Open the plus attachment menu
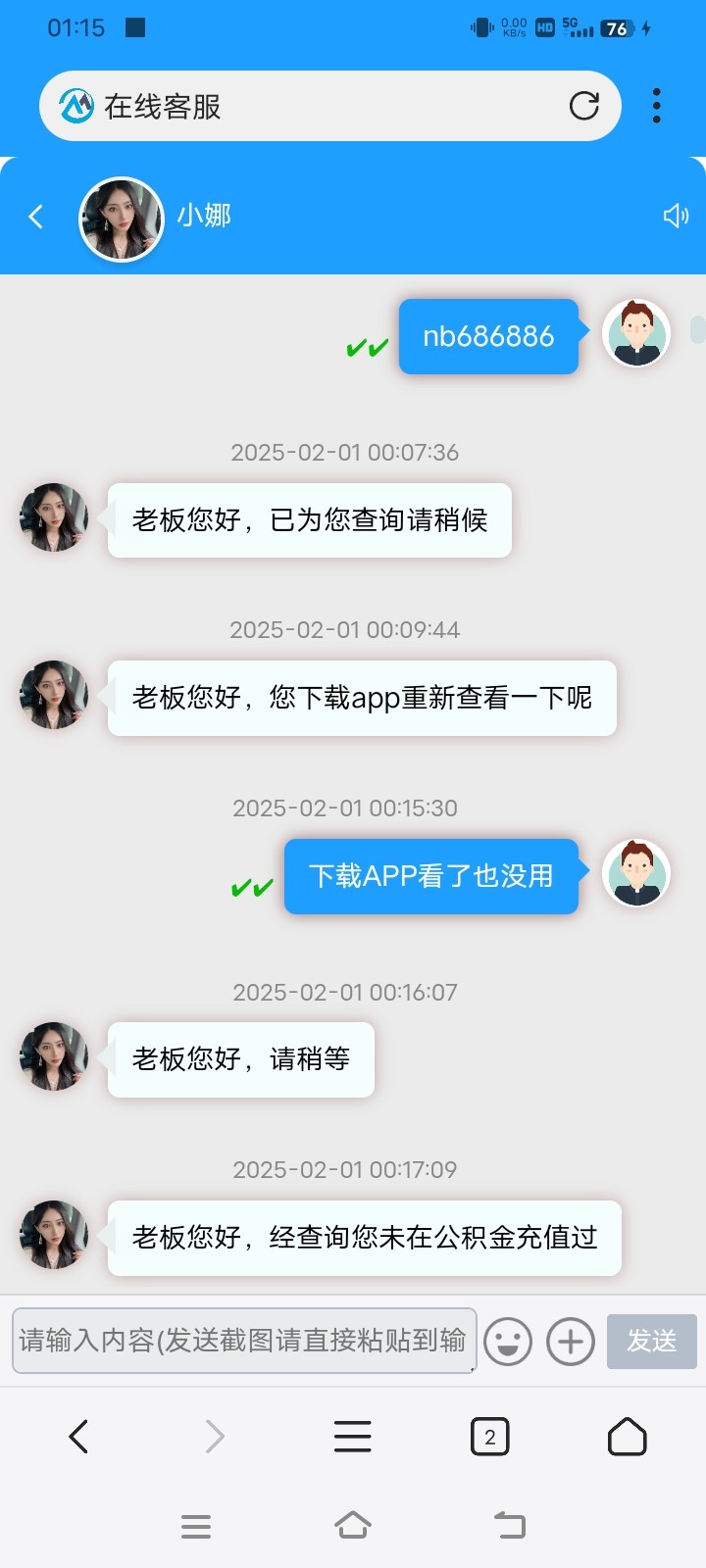The height and width of the screenshot is (1568, 706). 571,1341
